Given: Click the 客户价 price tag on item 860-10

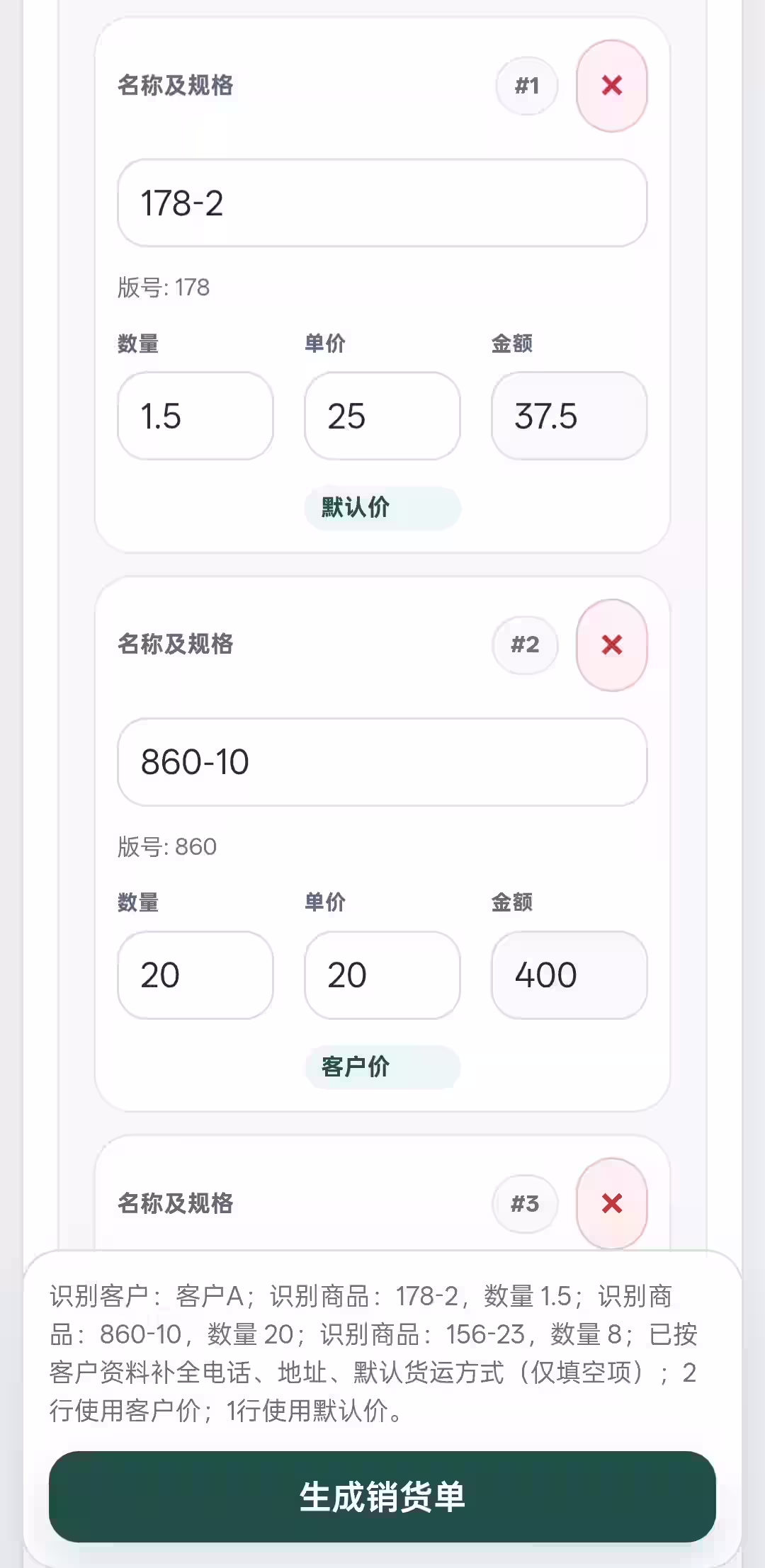Looking at the screenshot, I should point(382,1067).
